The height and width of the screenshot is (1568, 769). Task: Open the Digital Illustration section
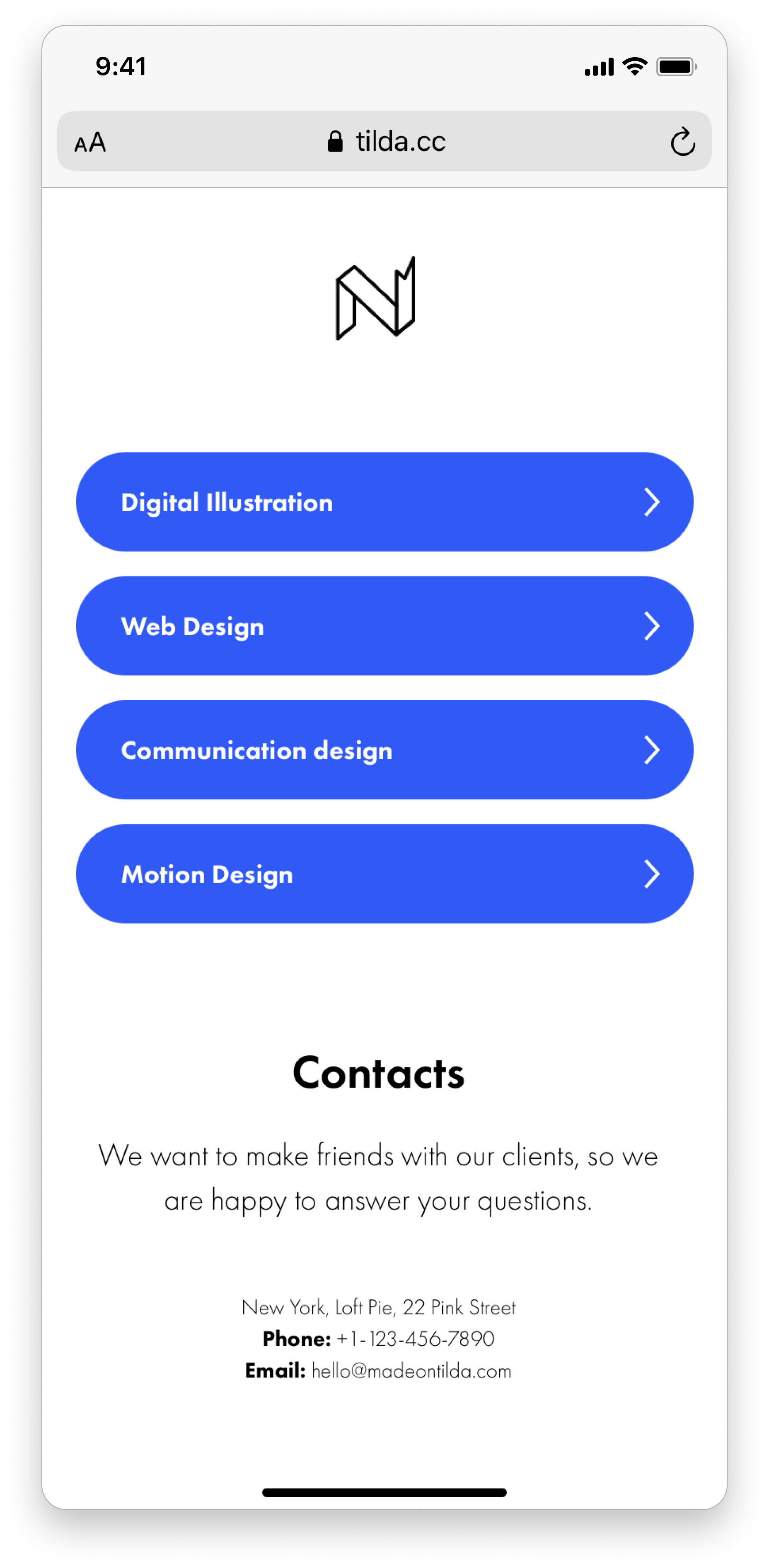[x=384, y=502]
